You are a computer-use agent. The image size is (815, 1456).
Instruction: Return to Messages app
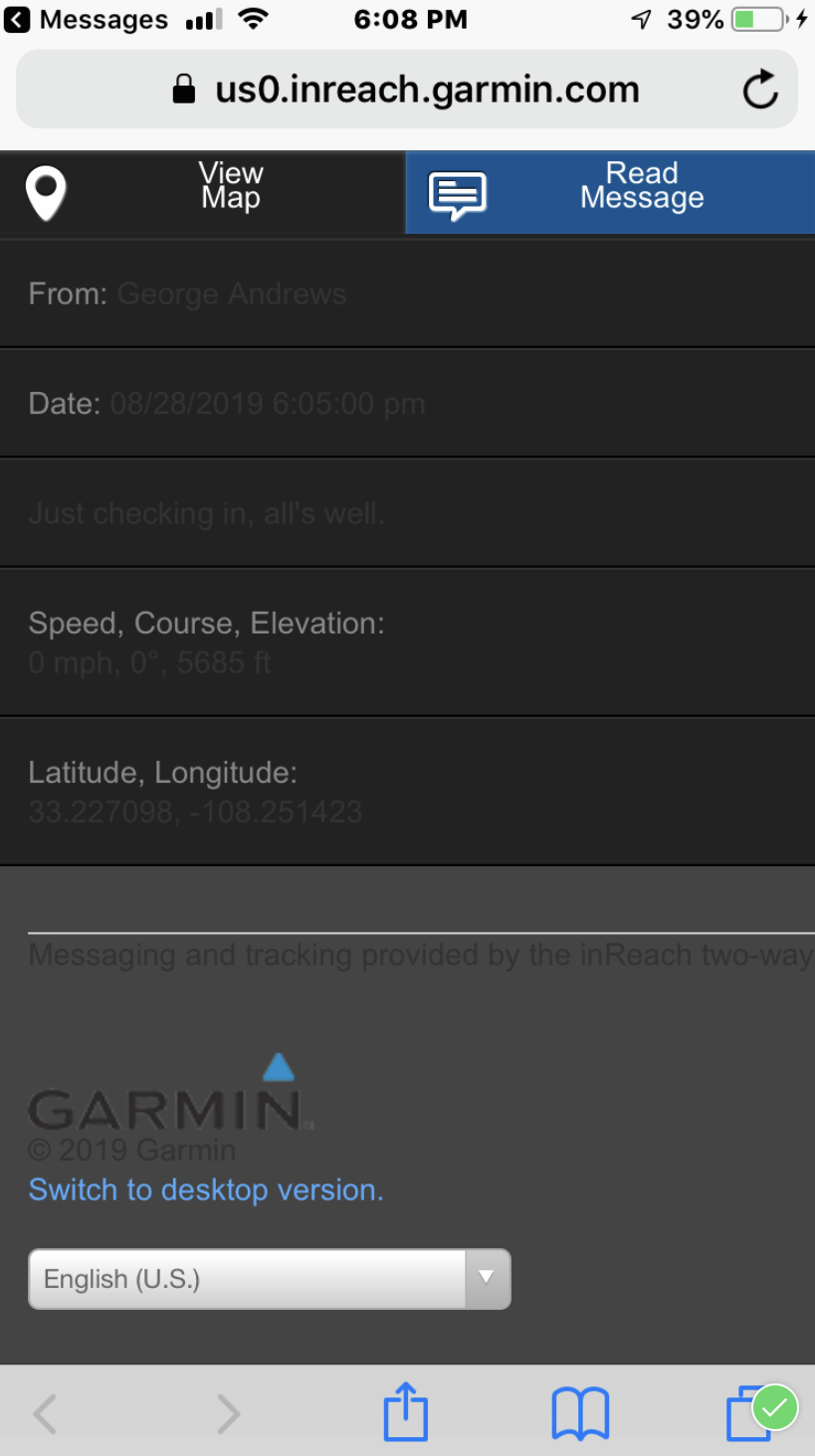pos(86,19)
